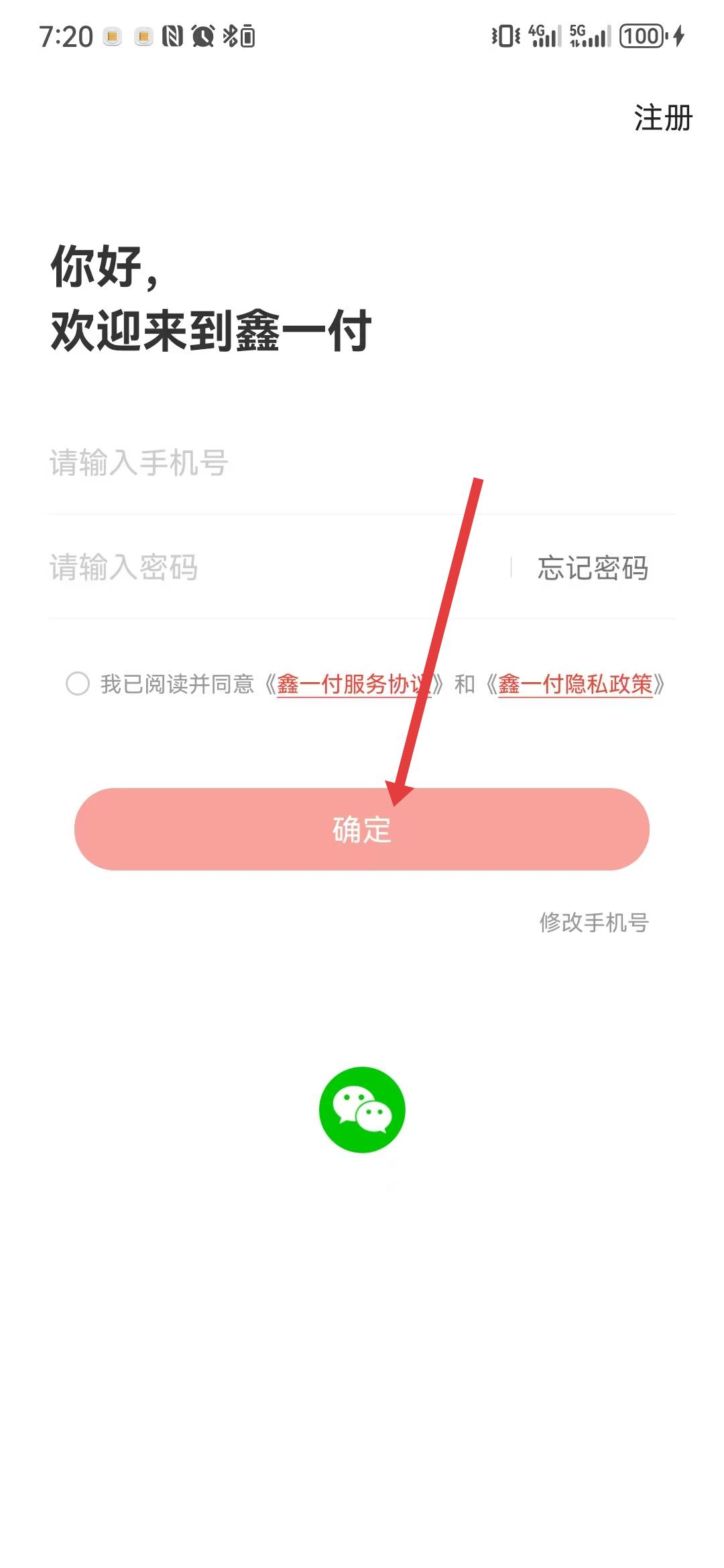The image size is (724, 1568).
Task: Open 忘记密码 to reset password
Action: [x=593, y=568]
